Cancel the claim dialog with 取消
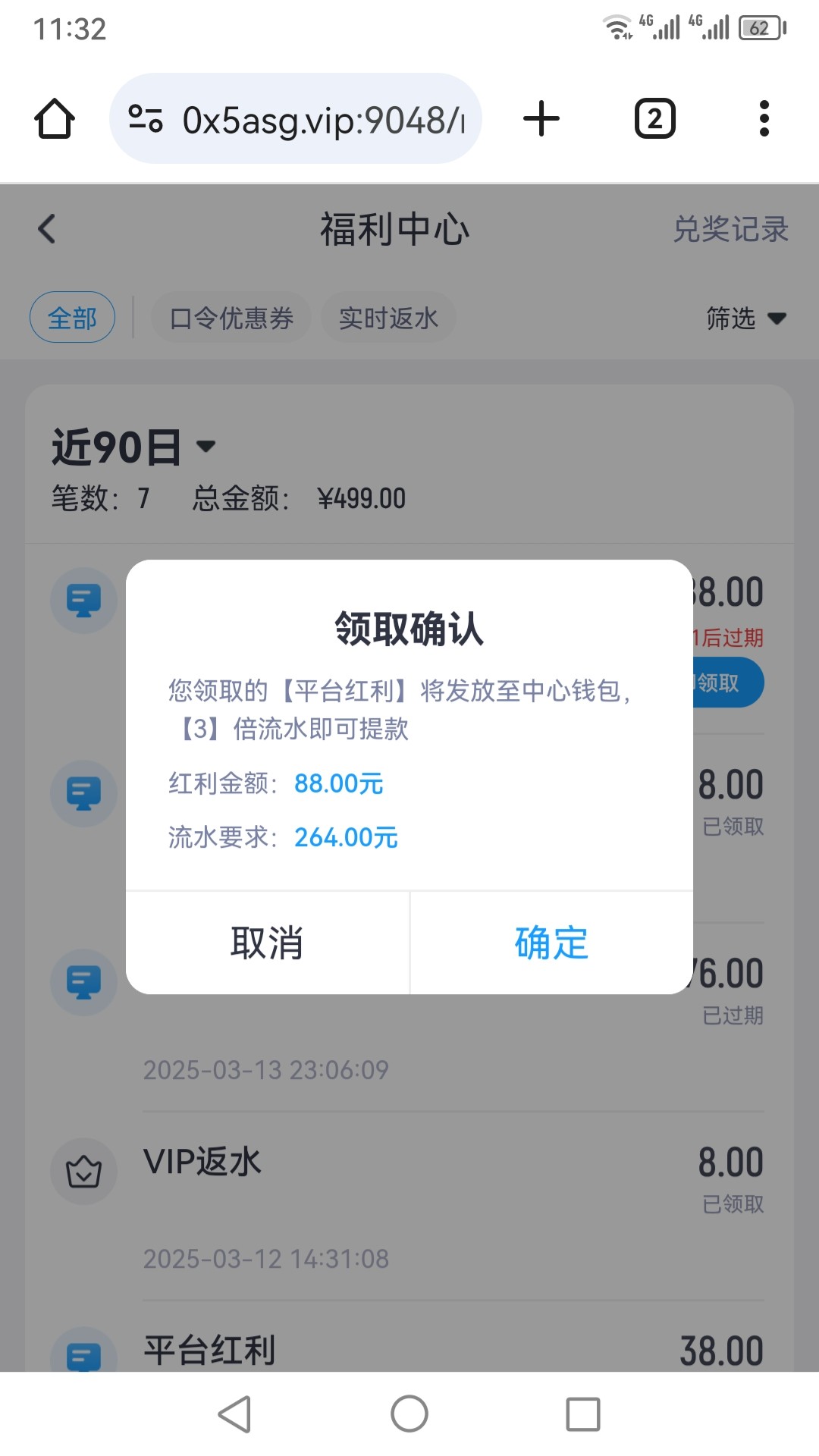819x1456 pixels. coord(268,943)
